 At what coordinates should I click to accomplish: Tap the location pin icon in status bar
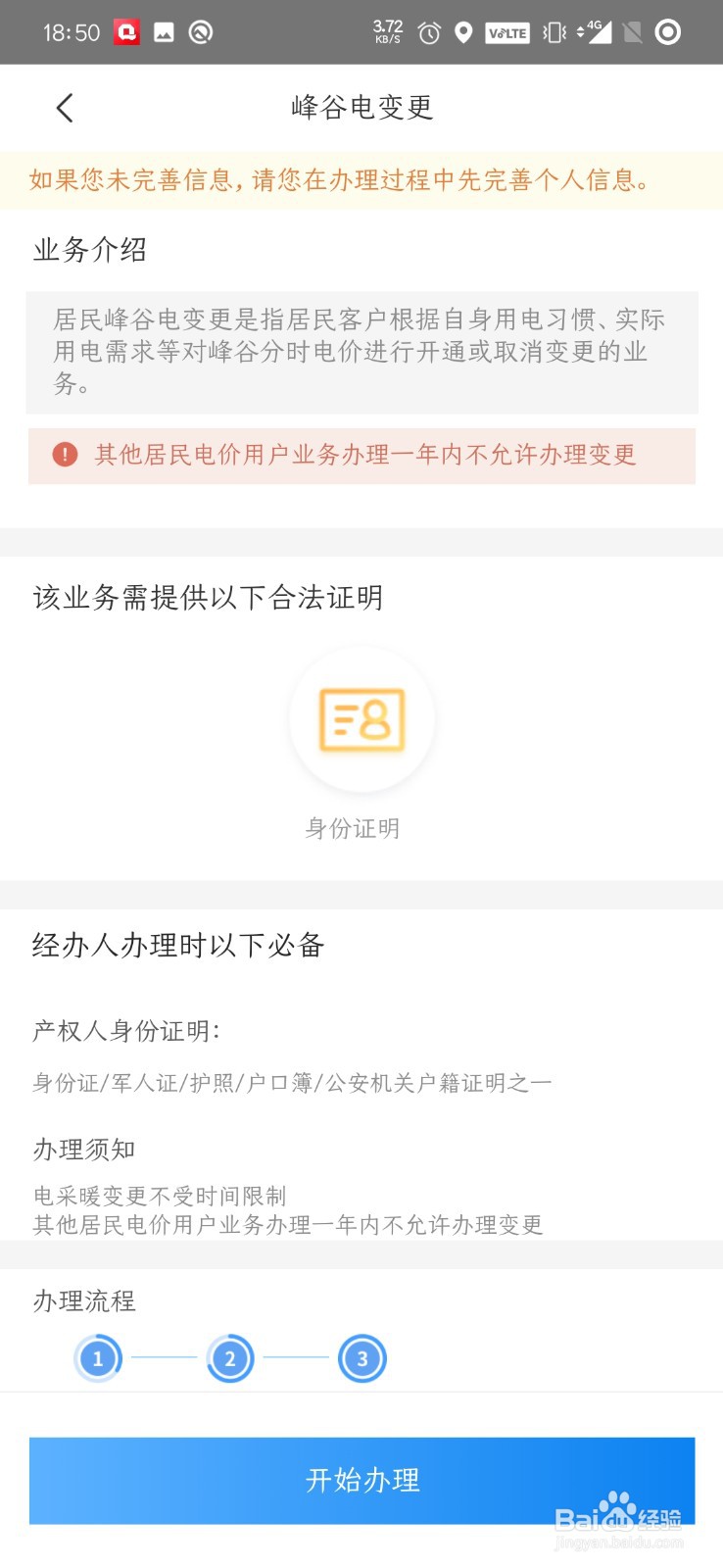pos(463,31)
